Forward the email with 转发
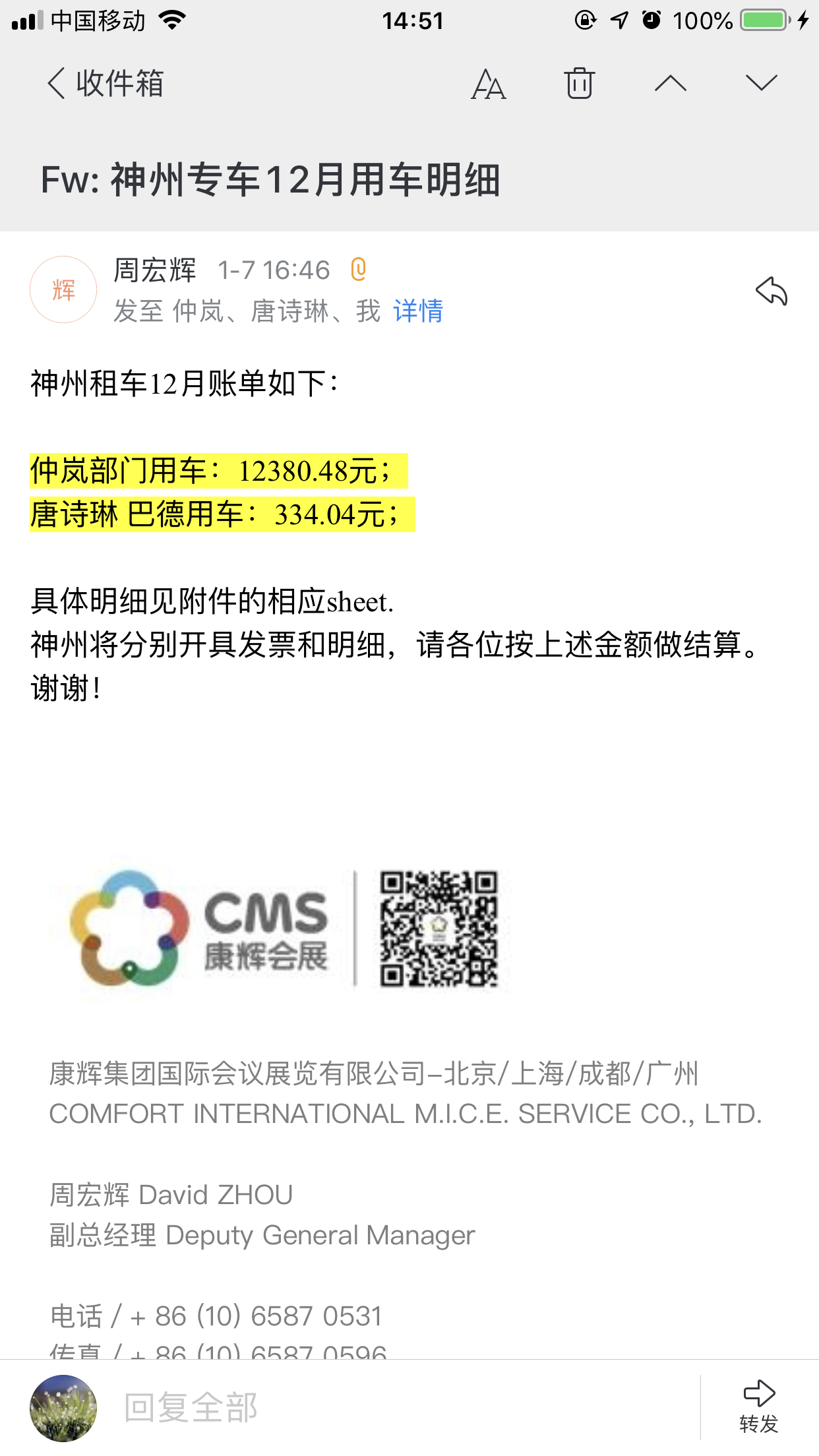The width and height of the screenshot is (819, 1456). pos(758,1407)
